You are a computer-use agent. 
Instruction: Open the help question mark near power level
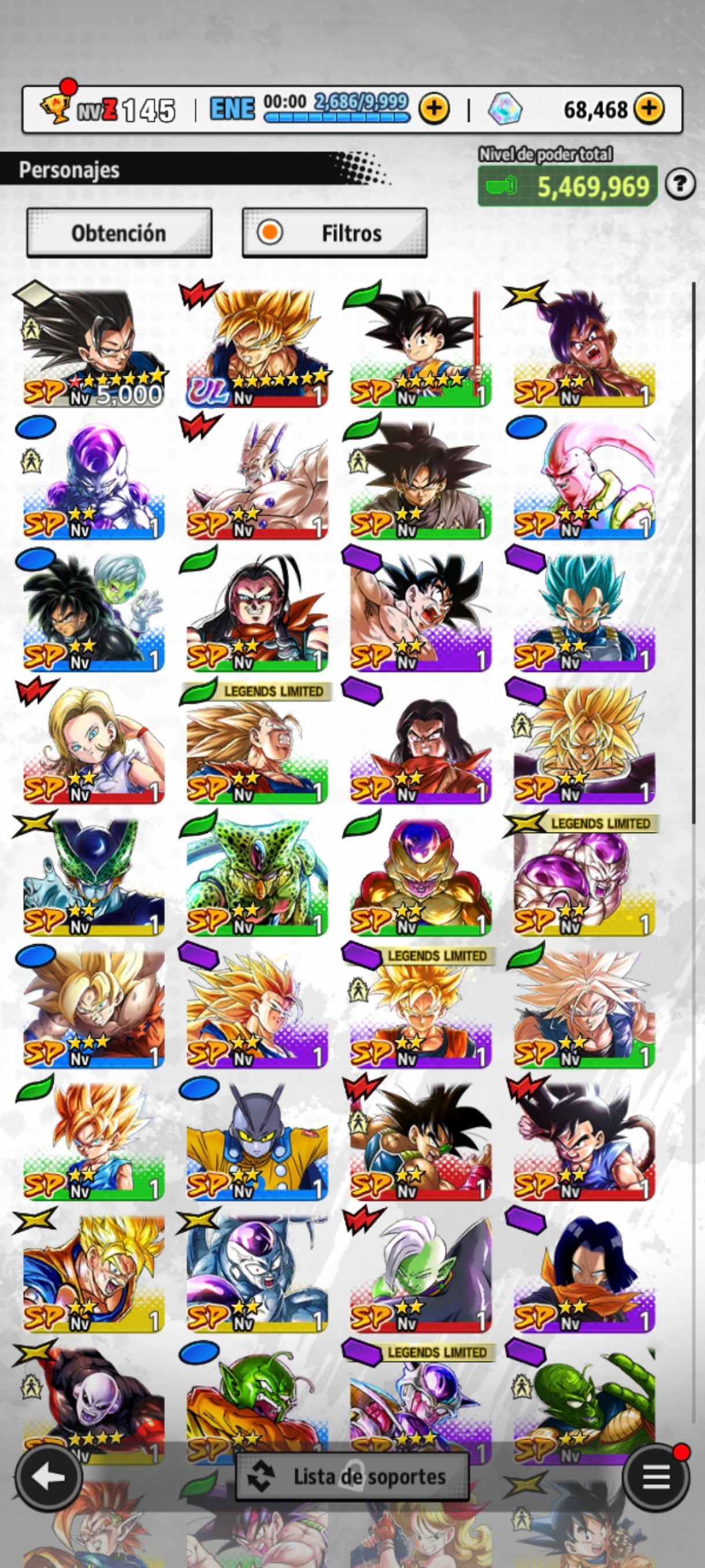pyautogui.click(x=681, y=185)
